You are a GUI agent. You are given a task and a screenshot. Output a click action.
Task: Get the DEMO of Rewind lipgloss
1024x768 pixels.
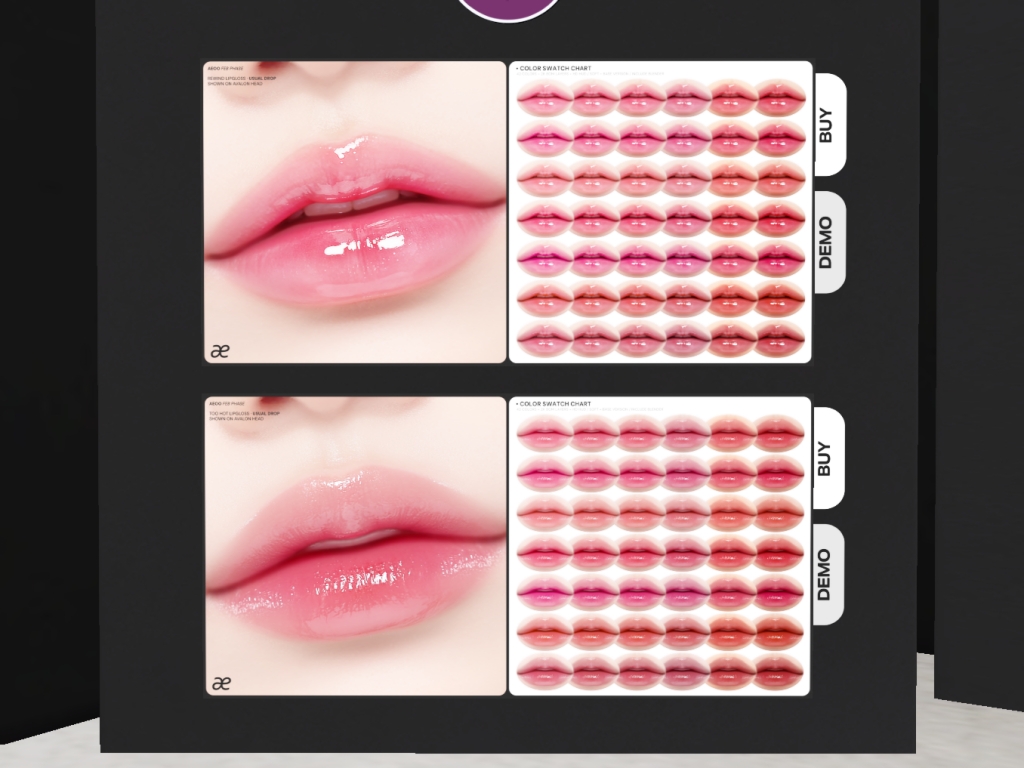click(x=828, y=243)
